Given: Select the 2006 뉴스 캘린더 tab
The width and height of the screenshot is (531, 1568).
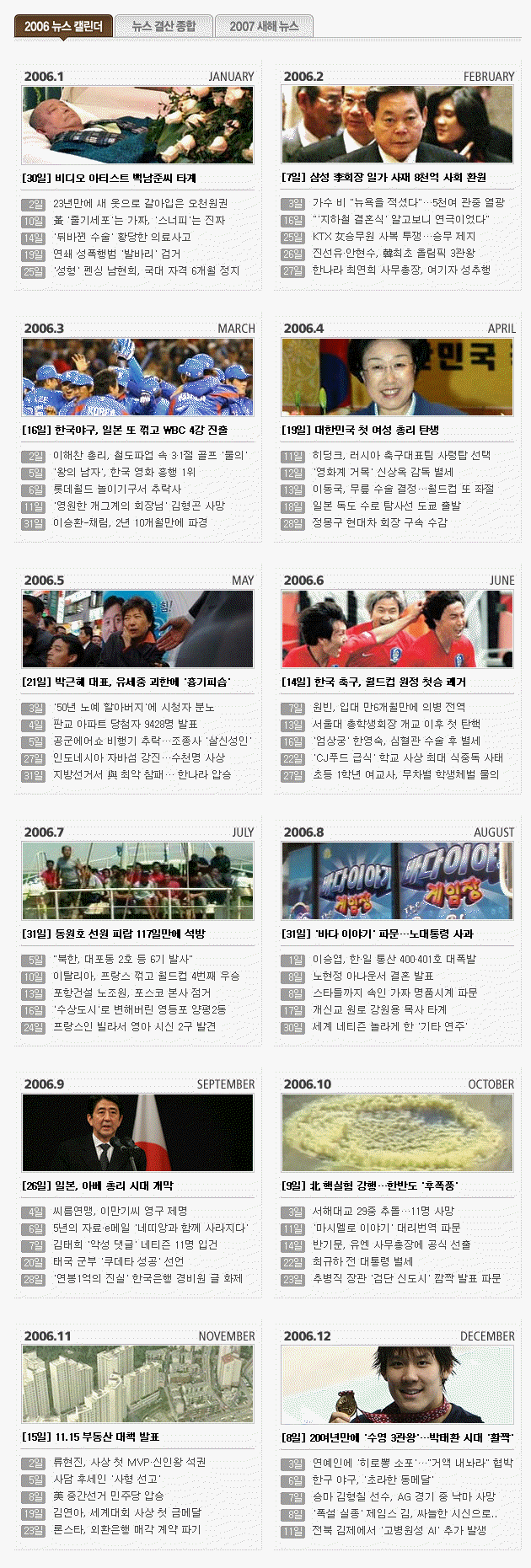Looking at the screenshot, I should 62,26.
